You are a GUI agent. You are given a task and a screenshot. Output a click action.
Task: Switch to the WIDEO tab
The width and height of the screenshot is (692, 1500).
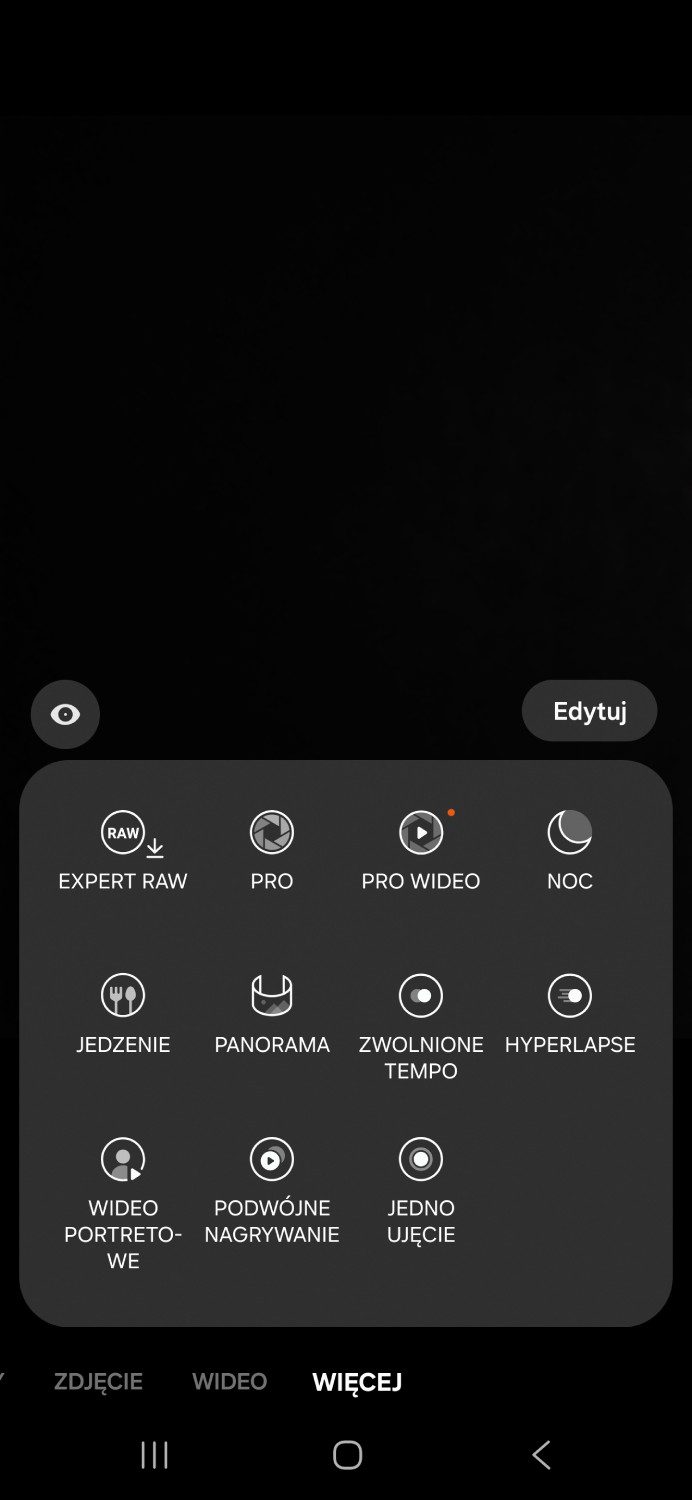click(x=230, y=1382)
